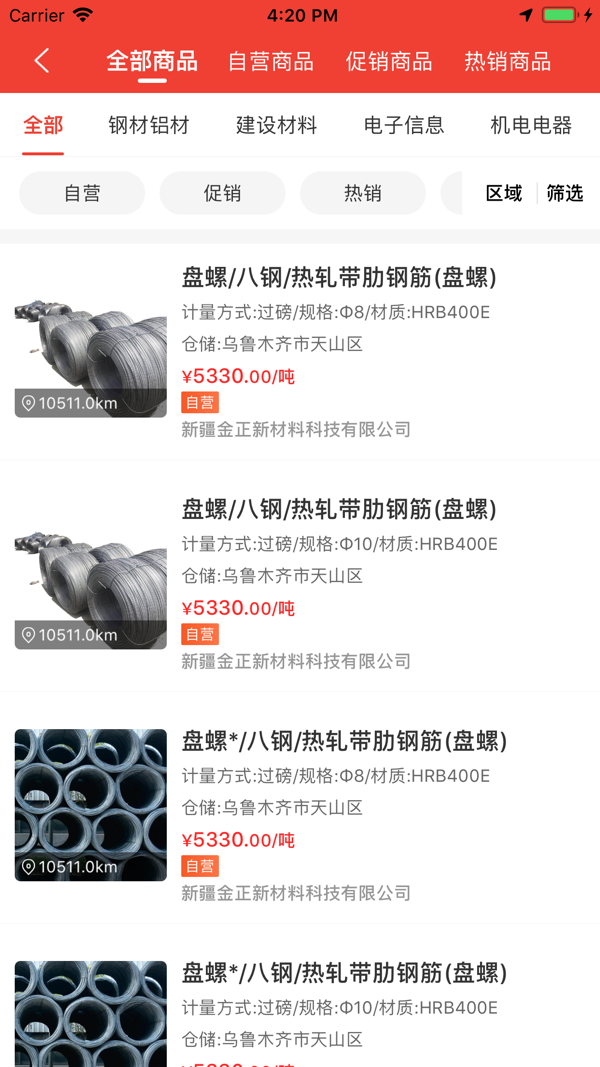
Task: Open the 区域 region selector
Action: tap(504, 193)
